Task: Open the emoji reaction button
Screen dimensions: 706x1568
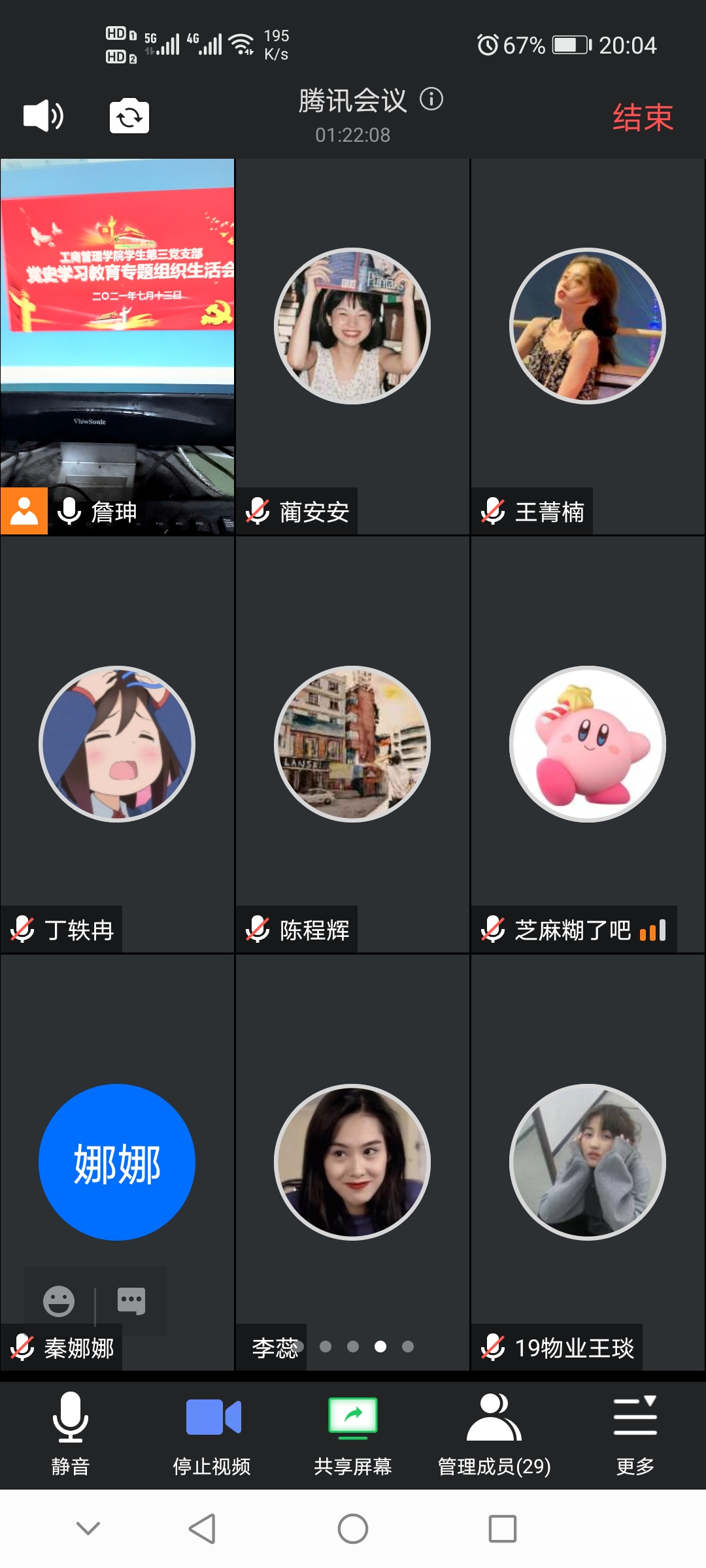Action: 59,1301
